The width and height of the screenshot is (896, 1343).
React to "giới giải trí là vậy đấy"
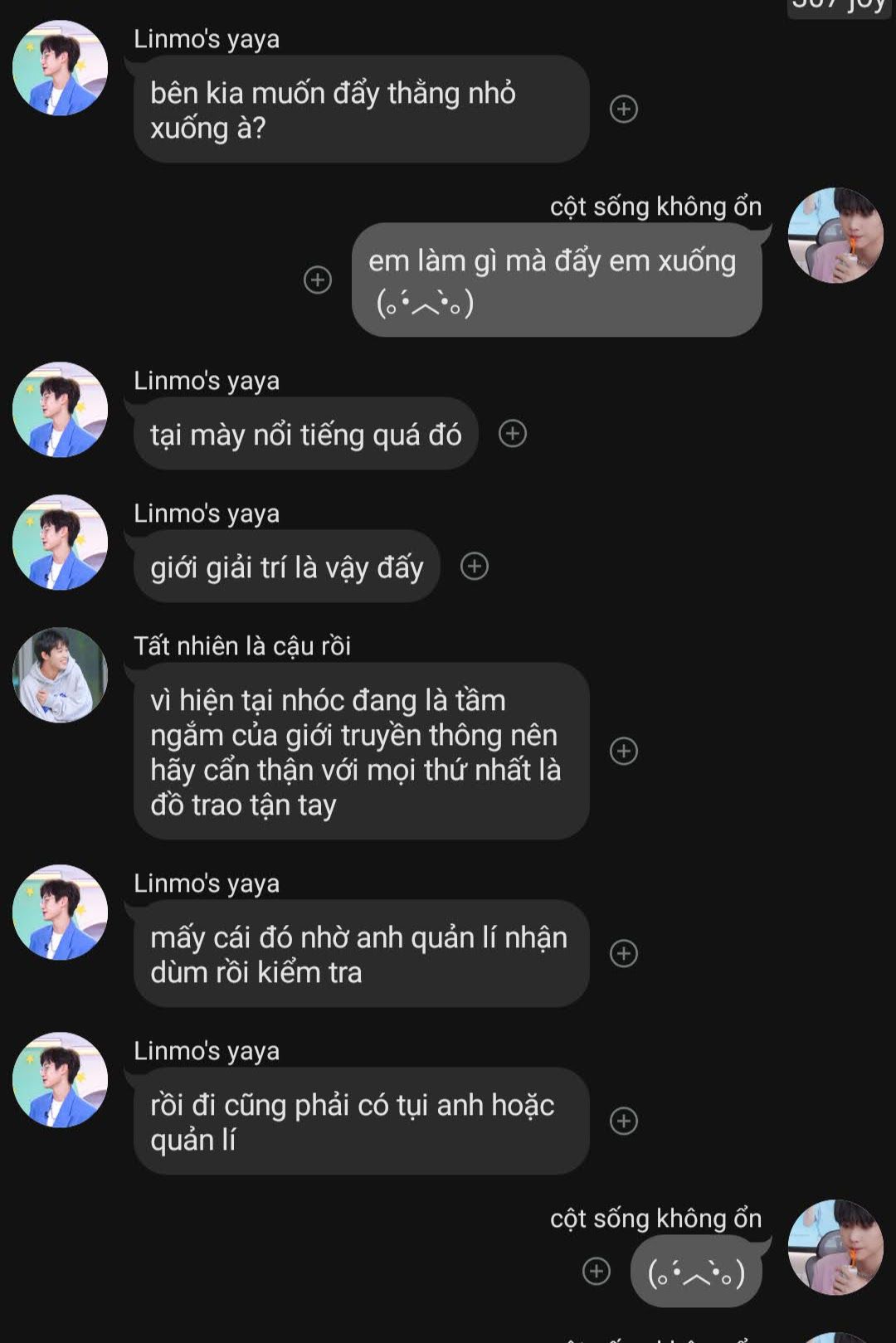tap(475, 566)
